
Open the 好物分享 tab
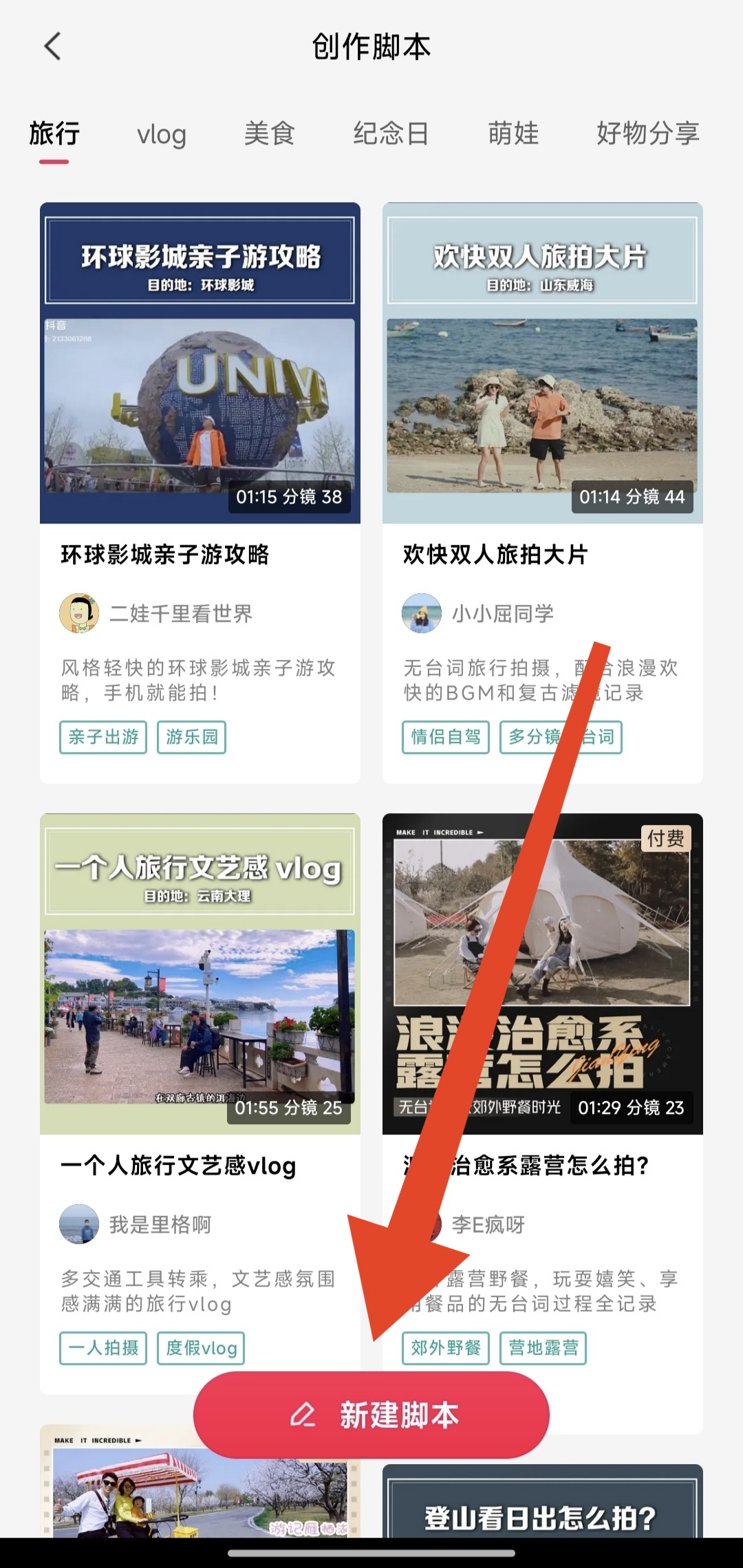tap(647, 133)
